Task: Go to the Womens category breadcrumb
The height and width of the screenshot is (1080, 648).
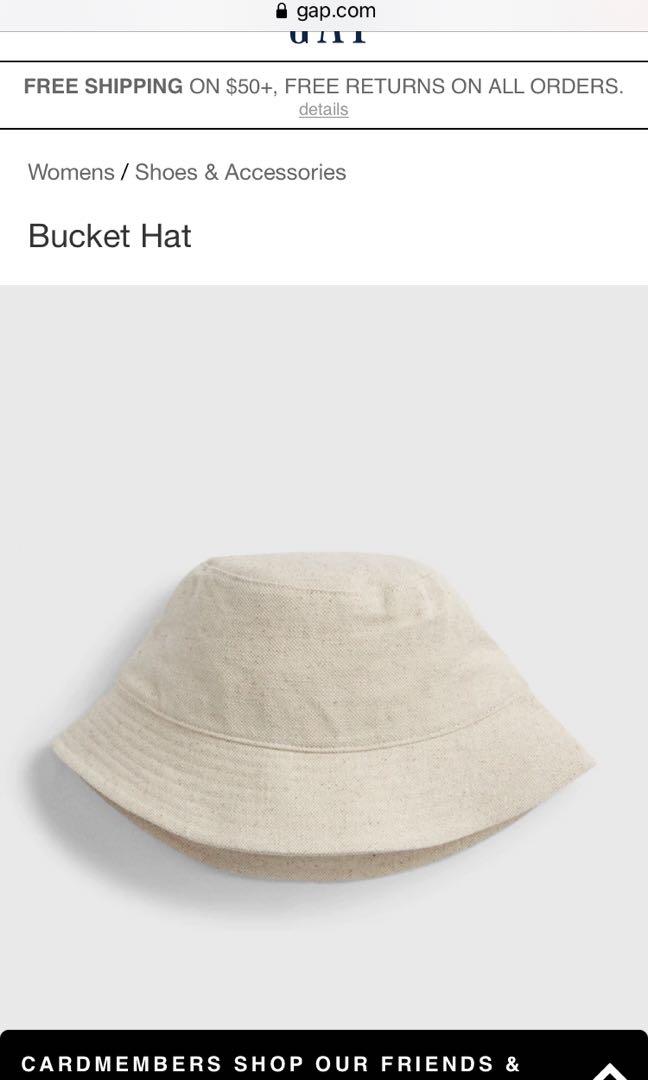Action: pos(71,172)
